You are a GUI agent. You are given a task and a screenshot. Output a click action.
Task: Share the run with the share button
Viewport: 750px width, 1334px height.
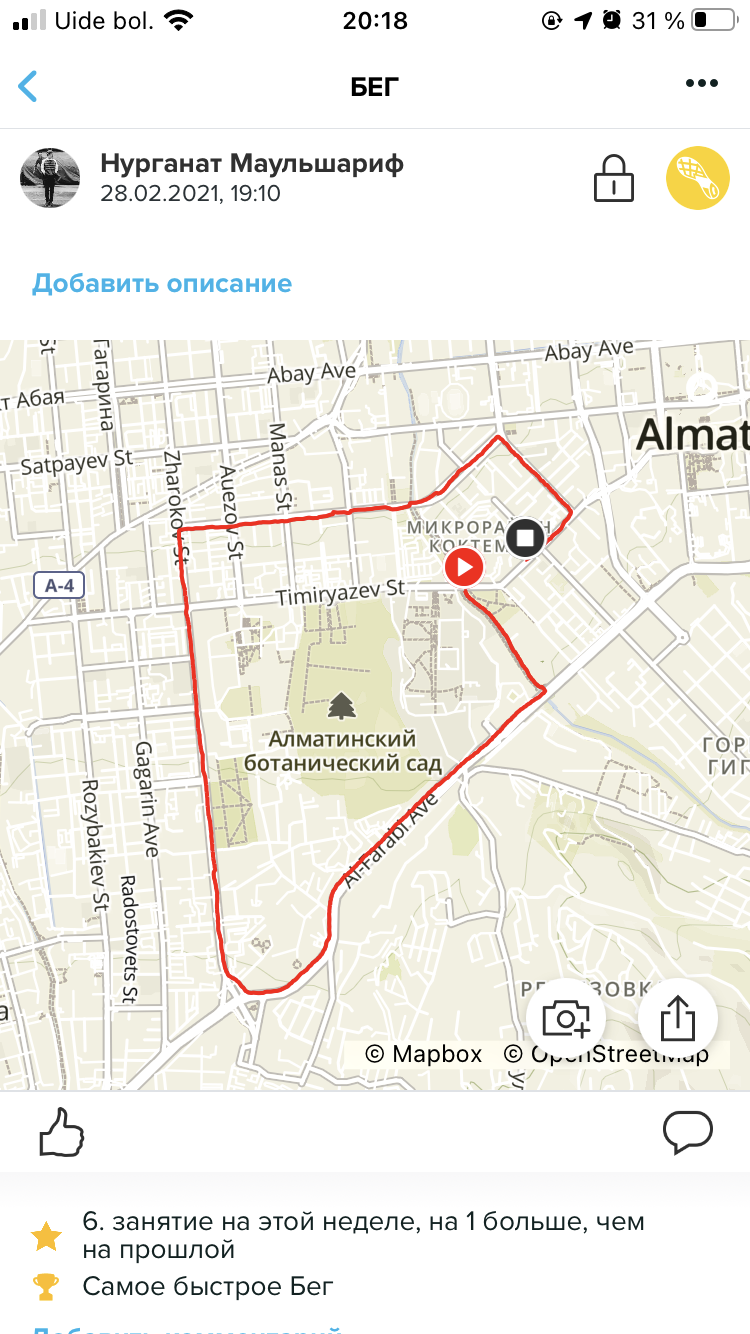click(x=677, y=1019)
